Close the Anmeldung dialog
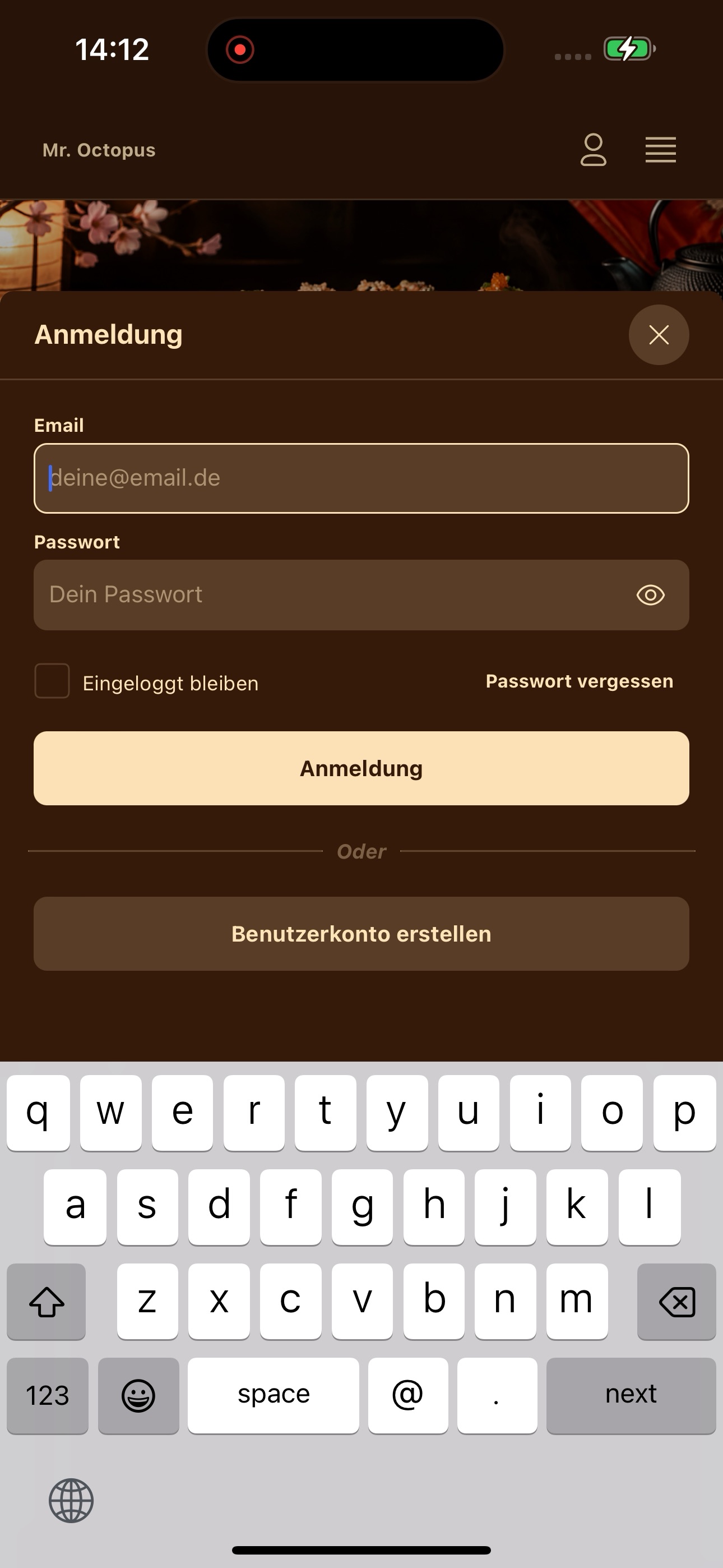 tap(659, 335)
